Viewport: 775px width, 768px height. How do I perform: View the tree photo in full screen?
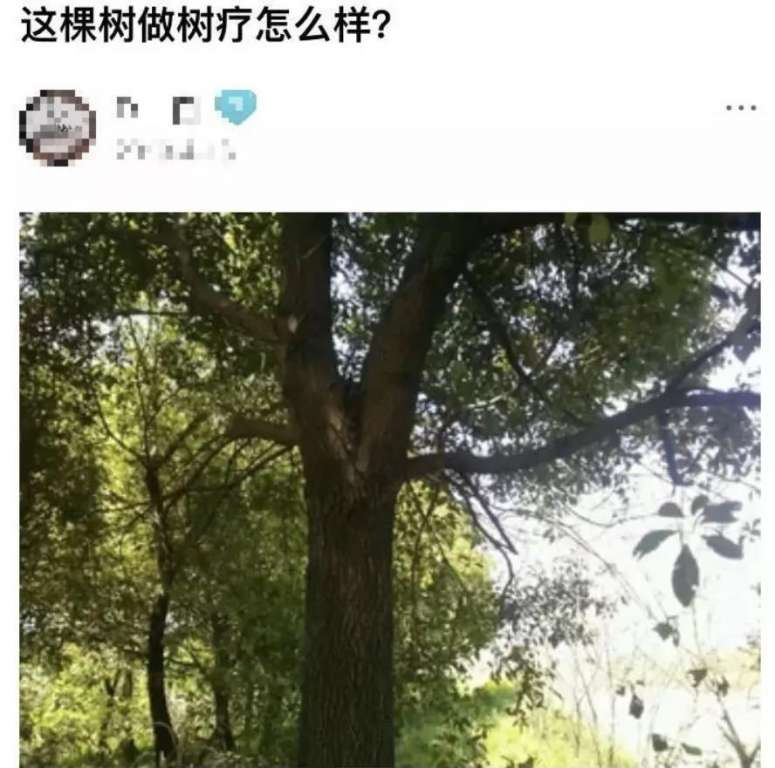click(388, 488)
